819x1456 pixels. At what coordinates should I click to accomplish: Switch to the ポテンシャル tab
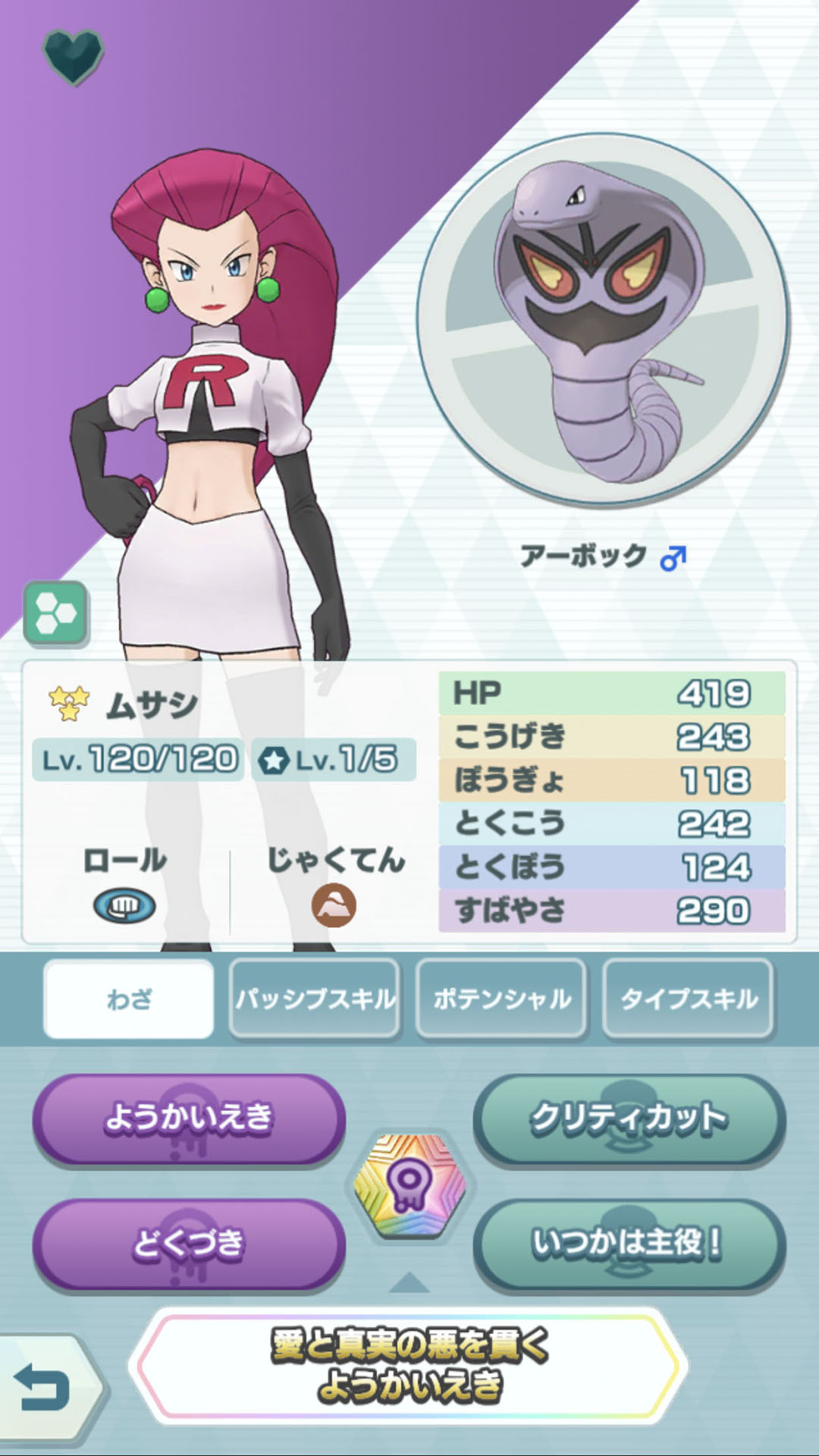(501, 999)
